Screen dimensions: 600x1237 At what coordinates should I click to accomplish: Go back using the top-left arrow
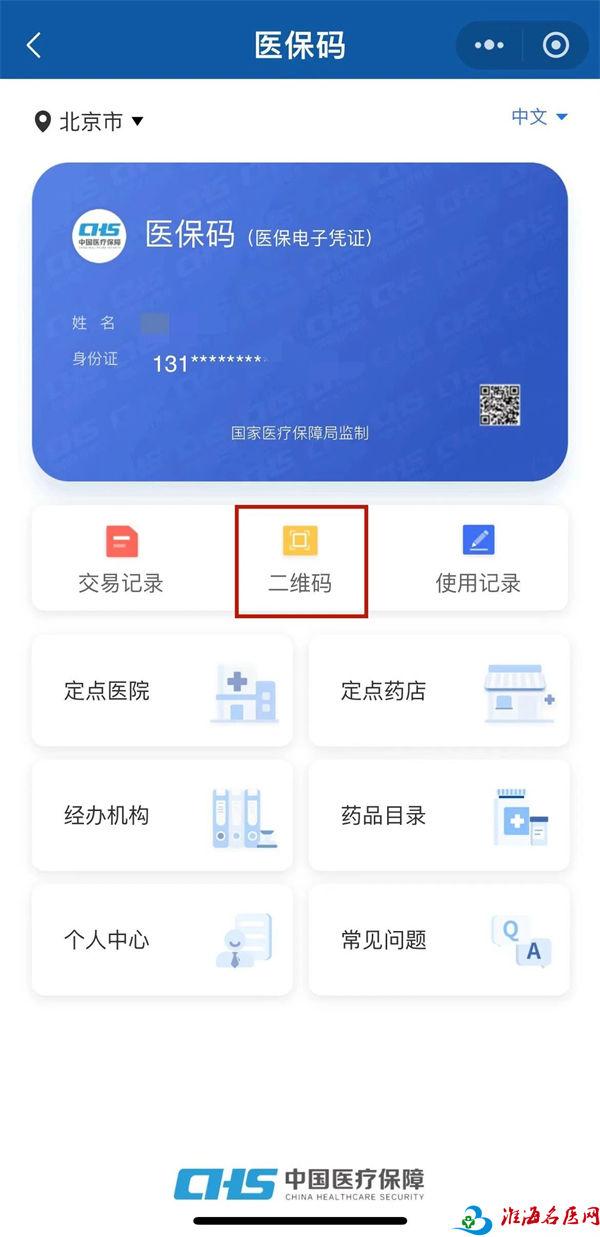coord(34,45)
